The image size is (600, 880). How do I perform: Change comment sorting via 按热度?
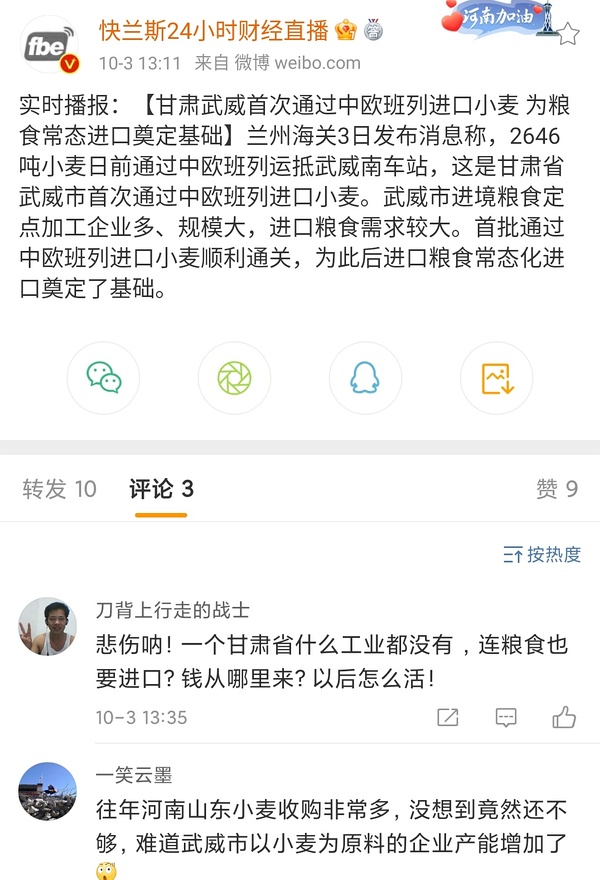pyautogui.click(x=541, y=554)
